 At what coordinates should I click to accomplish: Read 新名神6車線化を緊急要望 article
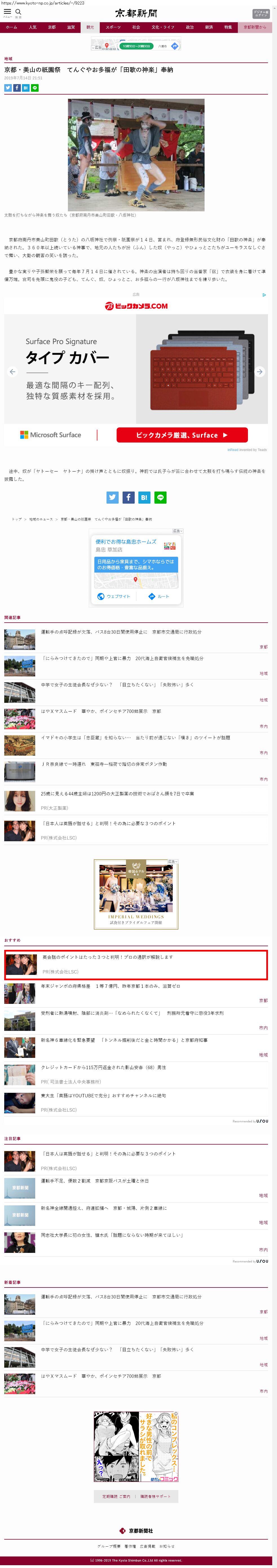pos(124,1040)
